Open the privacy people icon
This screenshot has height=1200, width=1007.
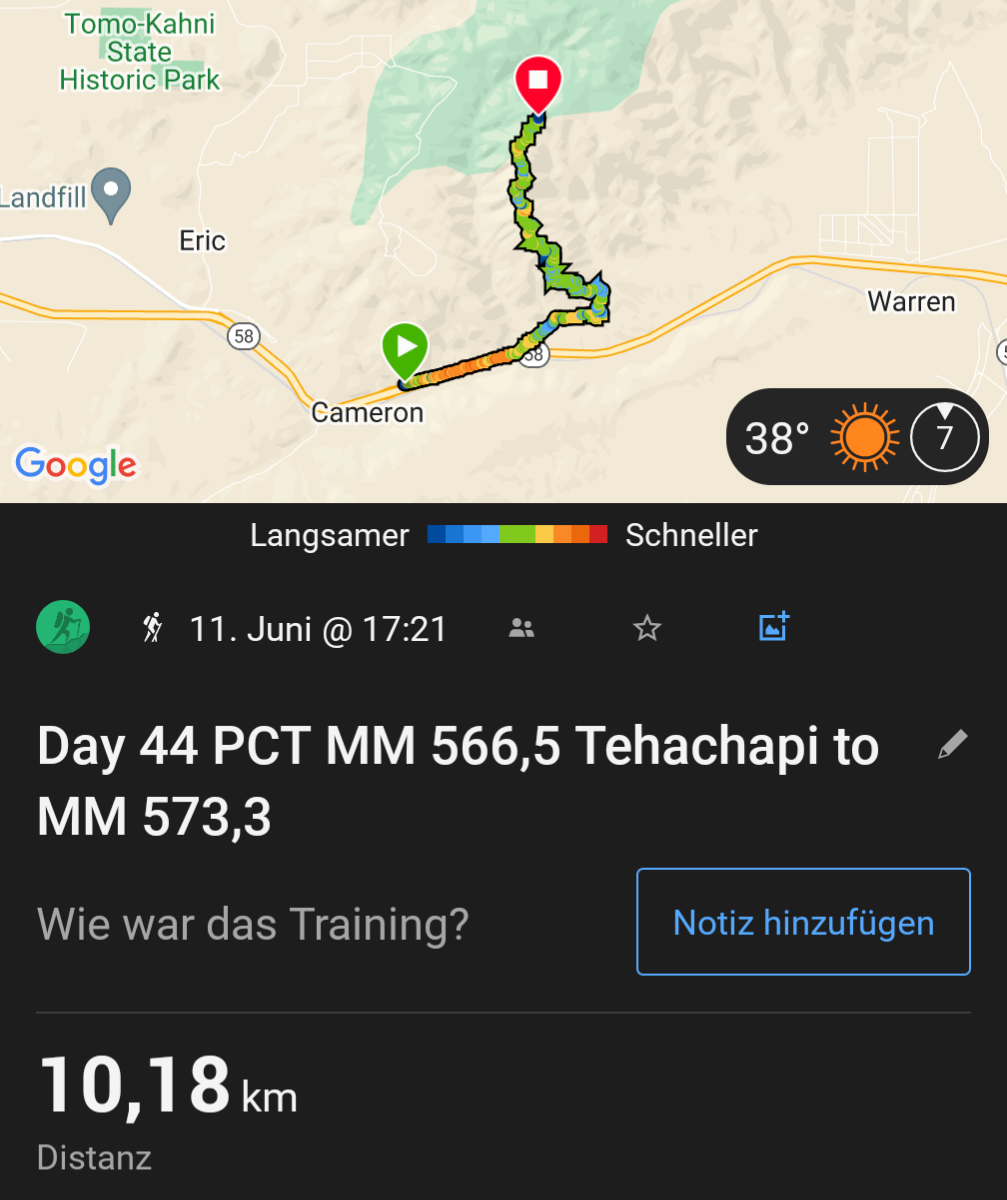click(522, 629)
